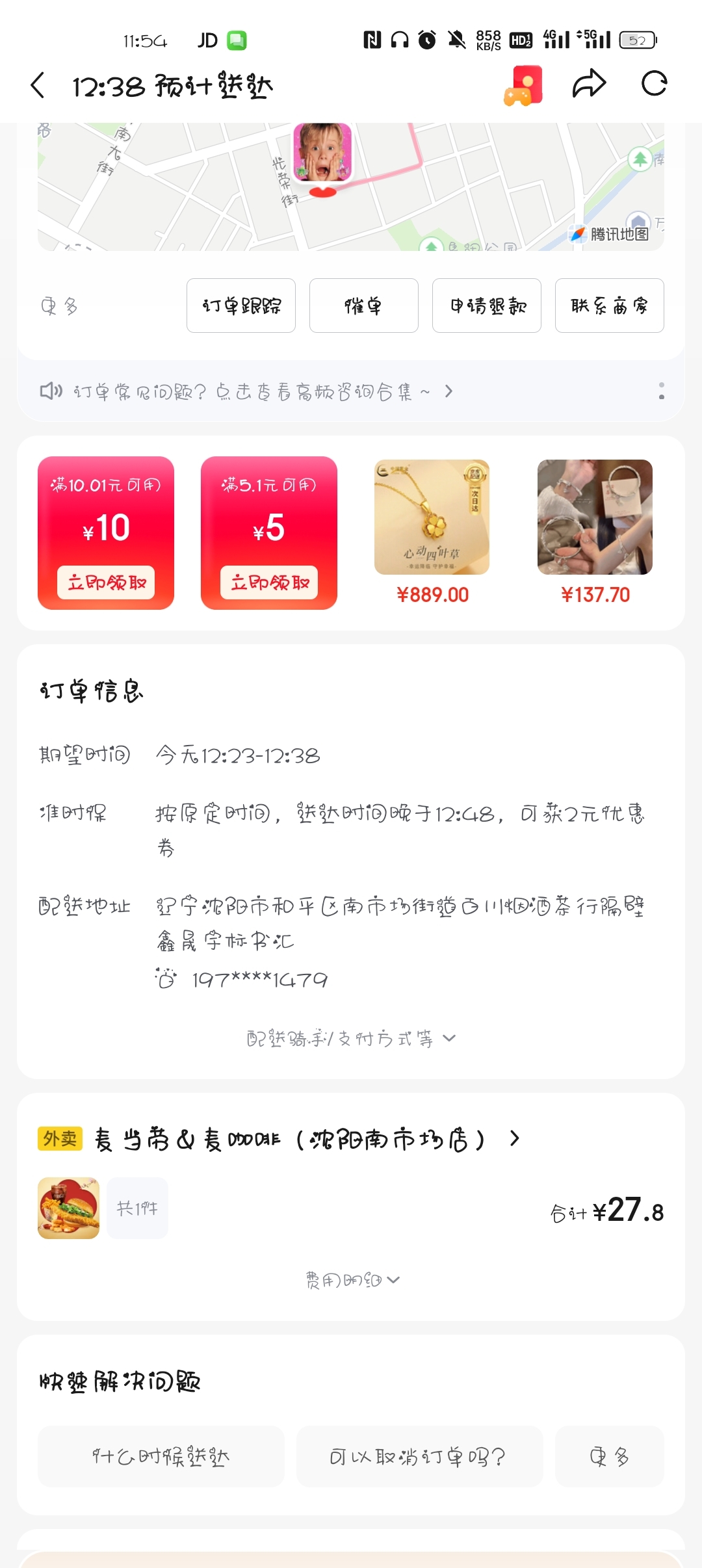
Task: Open the ¥137.70 bracelet product
Action: [x=595, y=518]
